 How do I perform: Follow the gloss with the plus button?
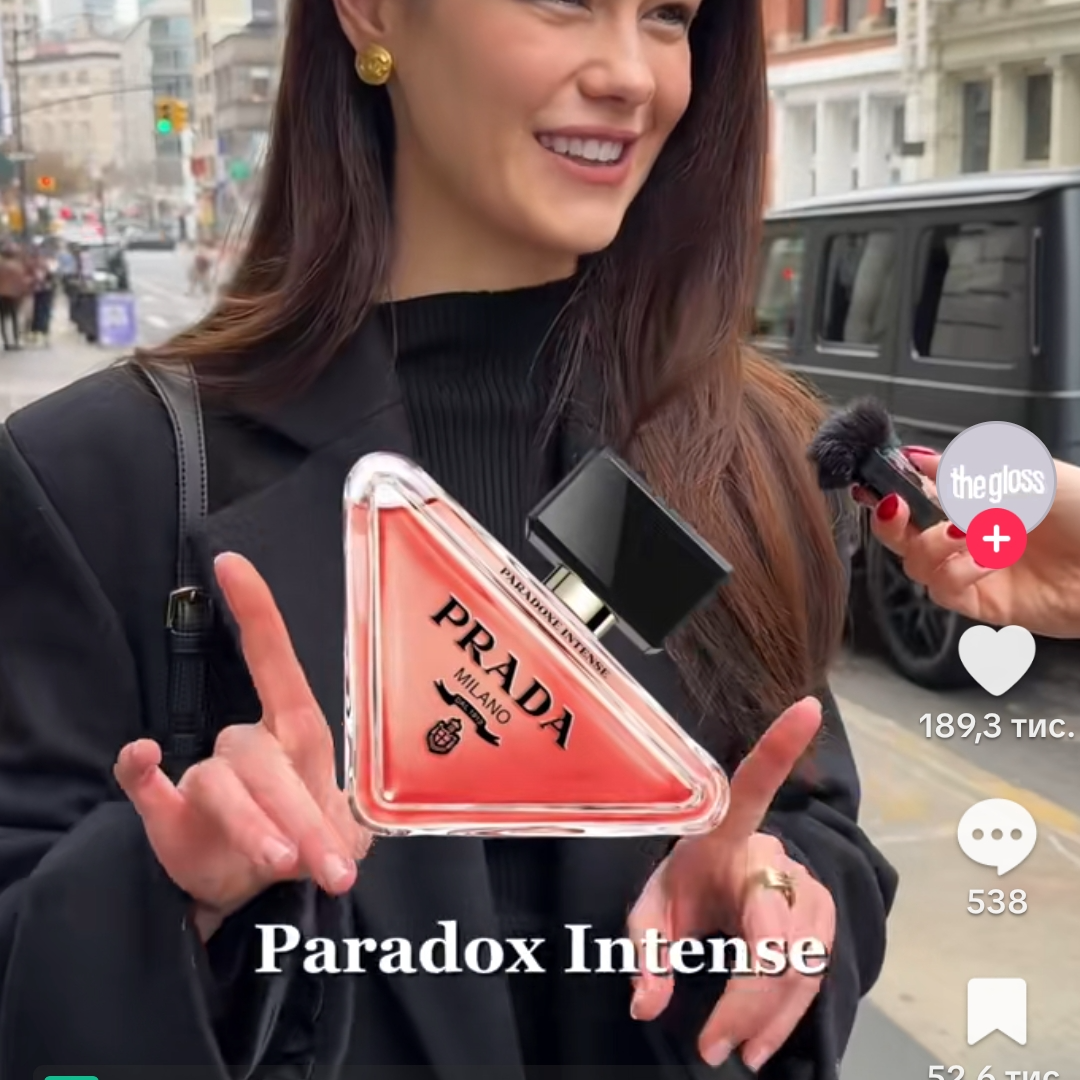pyautogui.click(x=996, y=539)
